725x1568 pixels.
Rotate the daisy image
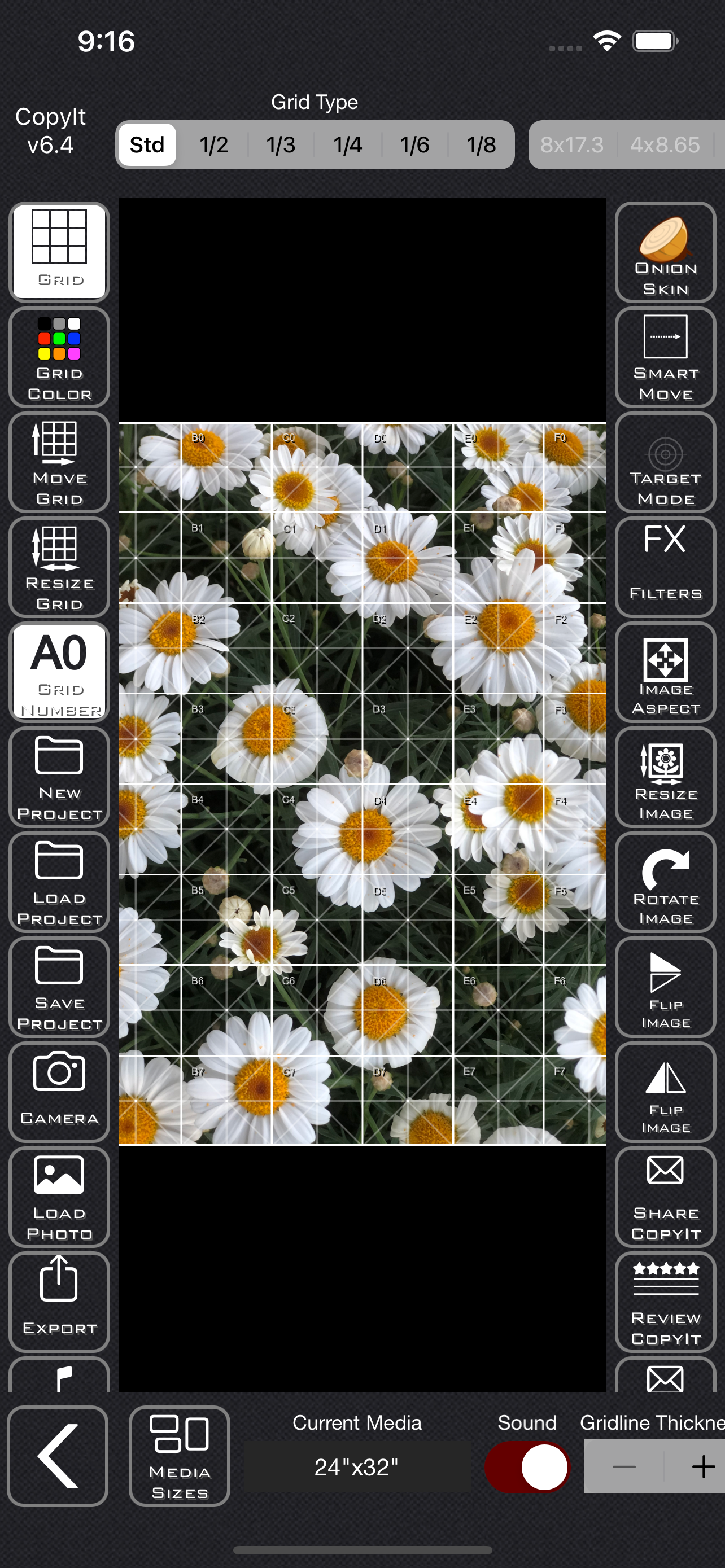(x=665, y=883)
